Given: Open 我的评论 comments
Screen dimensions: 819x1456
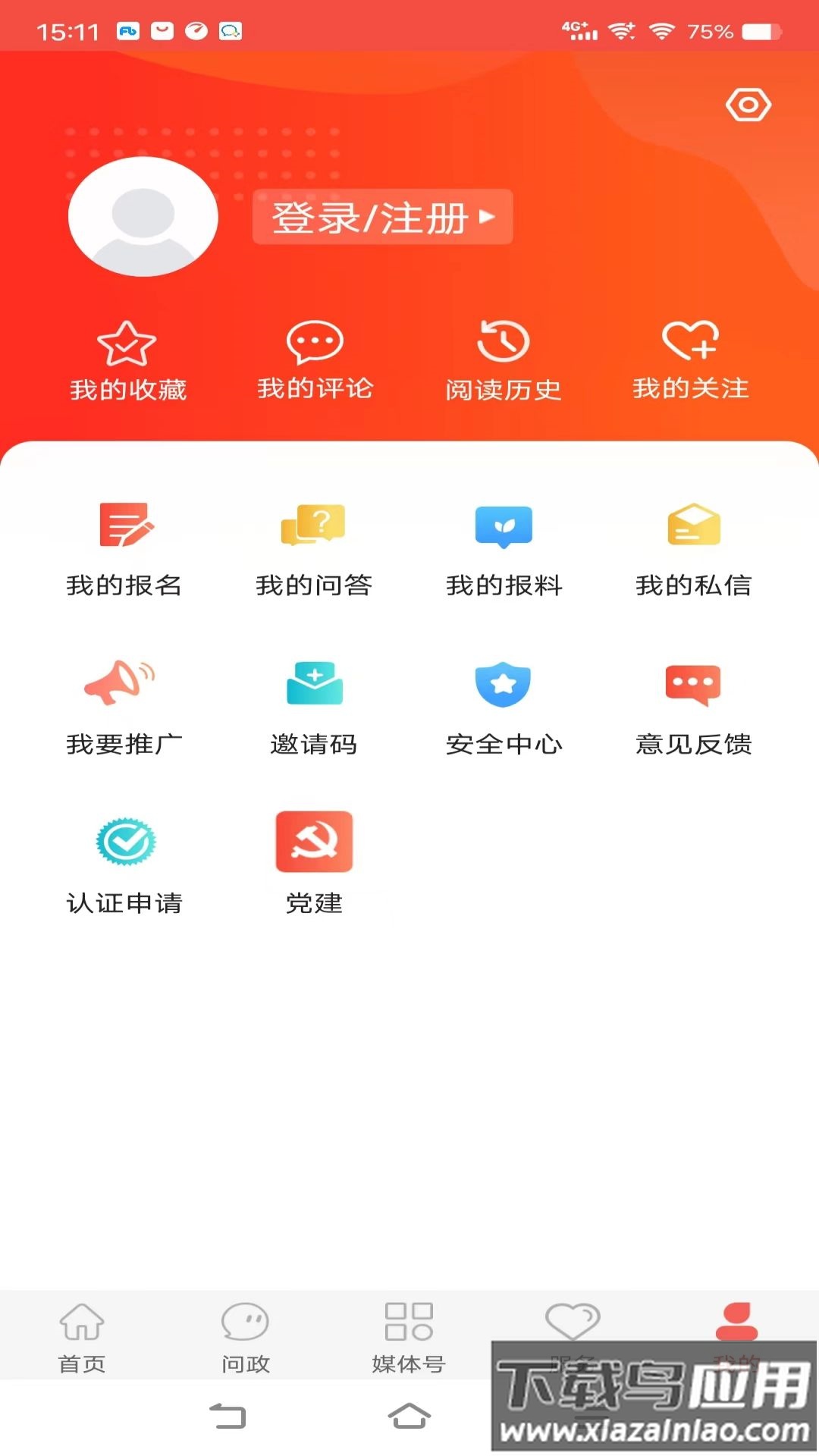Looking at the screenshot, I should pos(315,356).
